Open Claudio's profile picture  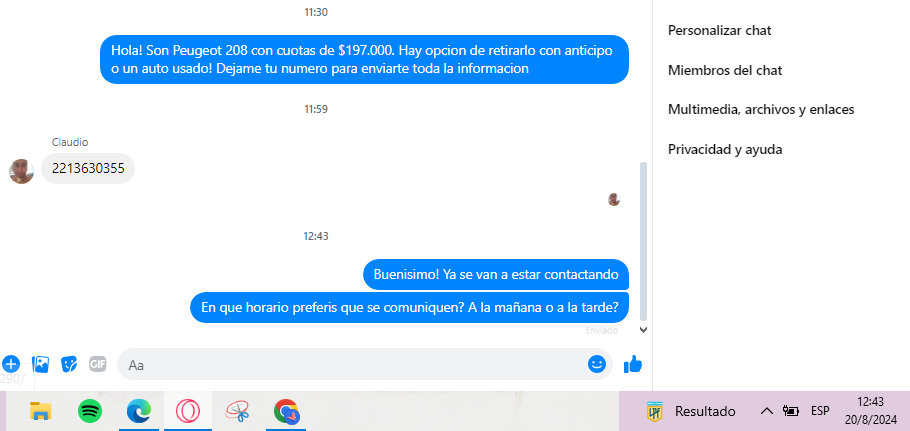pos(21,170)
